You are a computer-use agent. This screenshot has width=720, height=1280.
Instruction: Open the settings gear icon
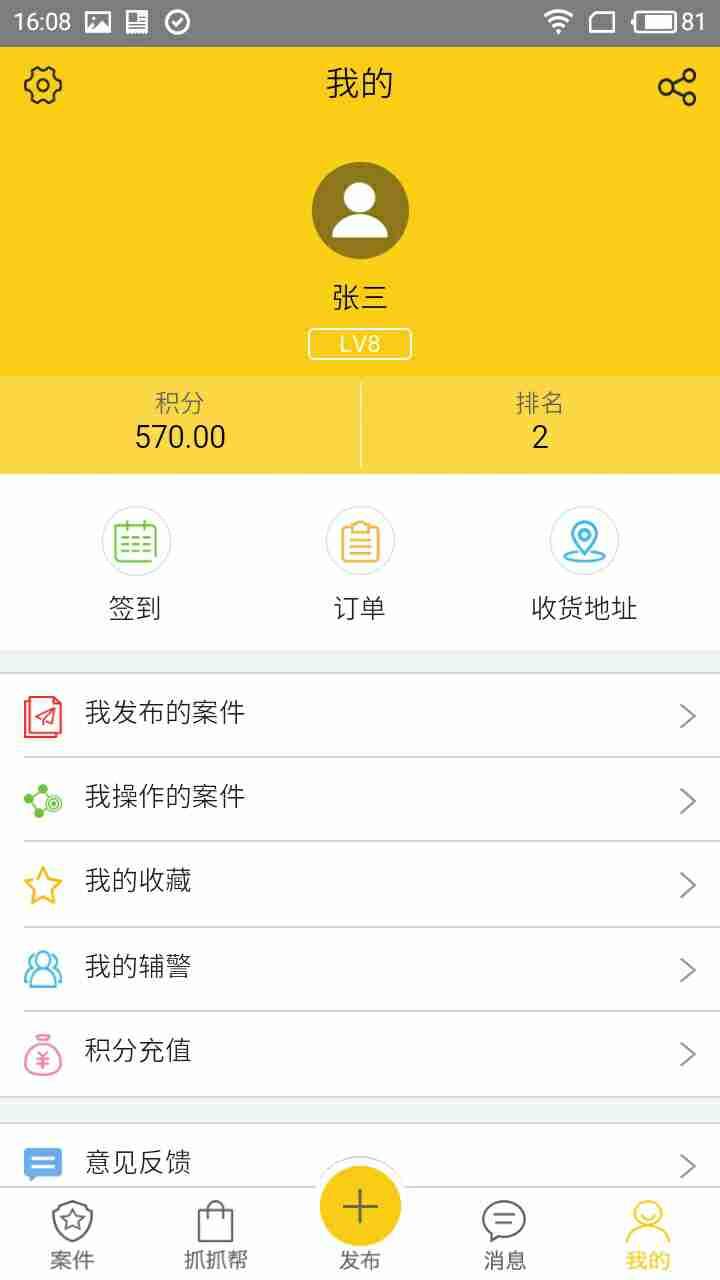43,86
